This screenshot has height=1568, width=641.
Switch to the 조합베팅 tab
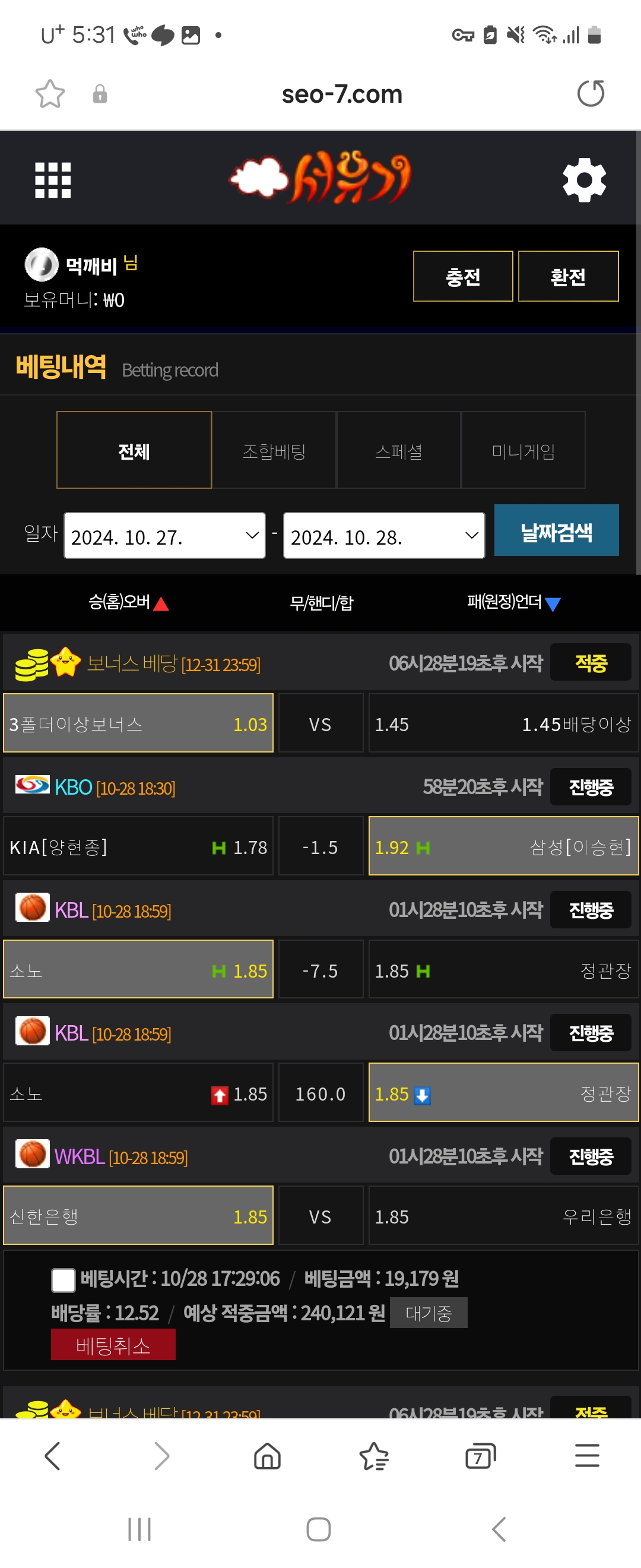(x=274, y=450)
